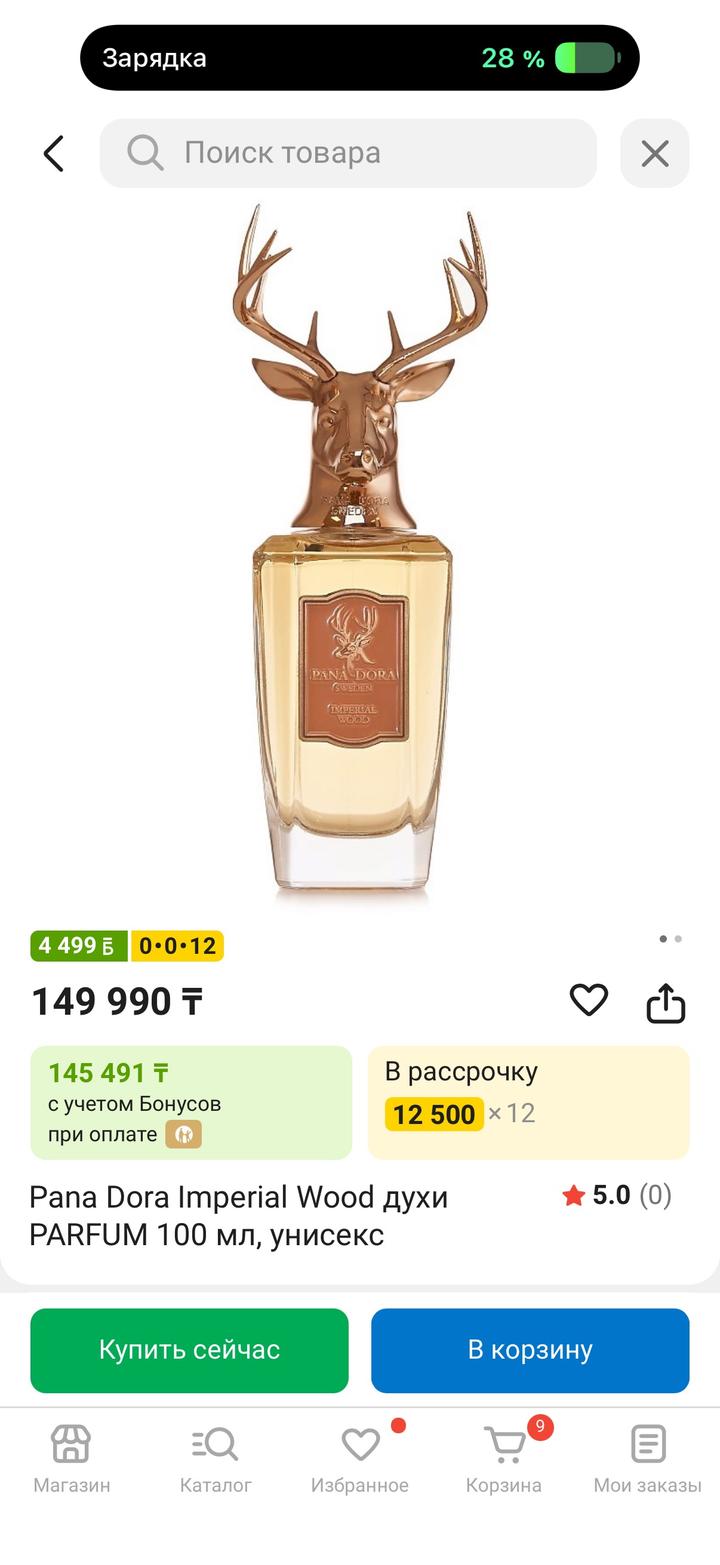The width and height of the screenshot is (720, 1565).
Task: Open the Корзина tab
Action: click(504, 1458)
